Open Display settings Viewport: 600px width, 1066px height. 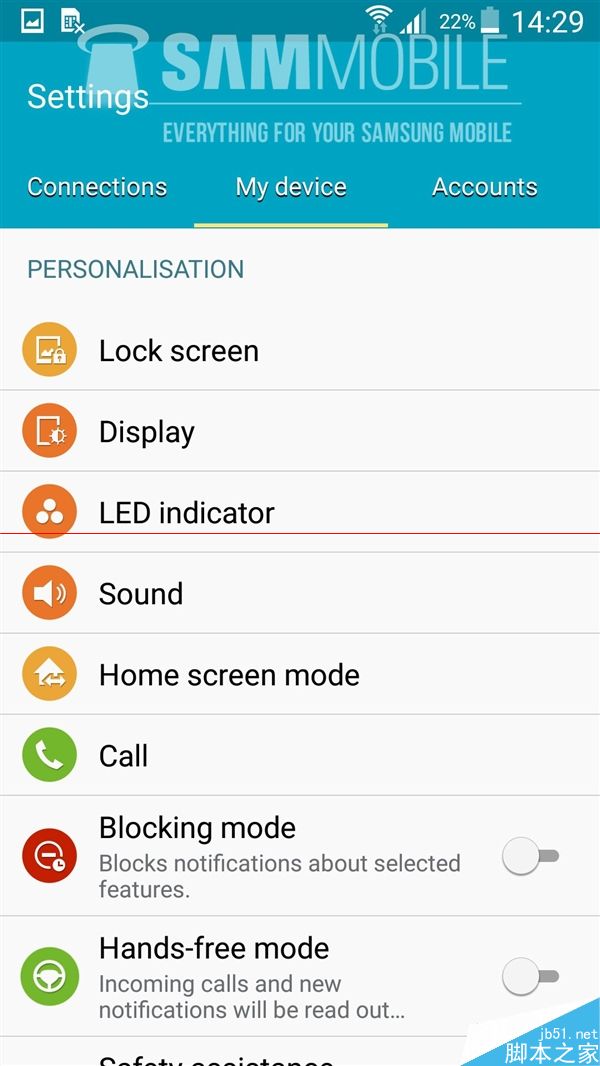(300, 431)
